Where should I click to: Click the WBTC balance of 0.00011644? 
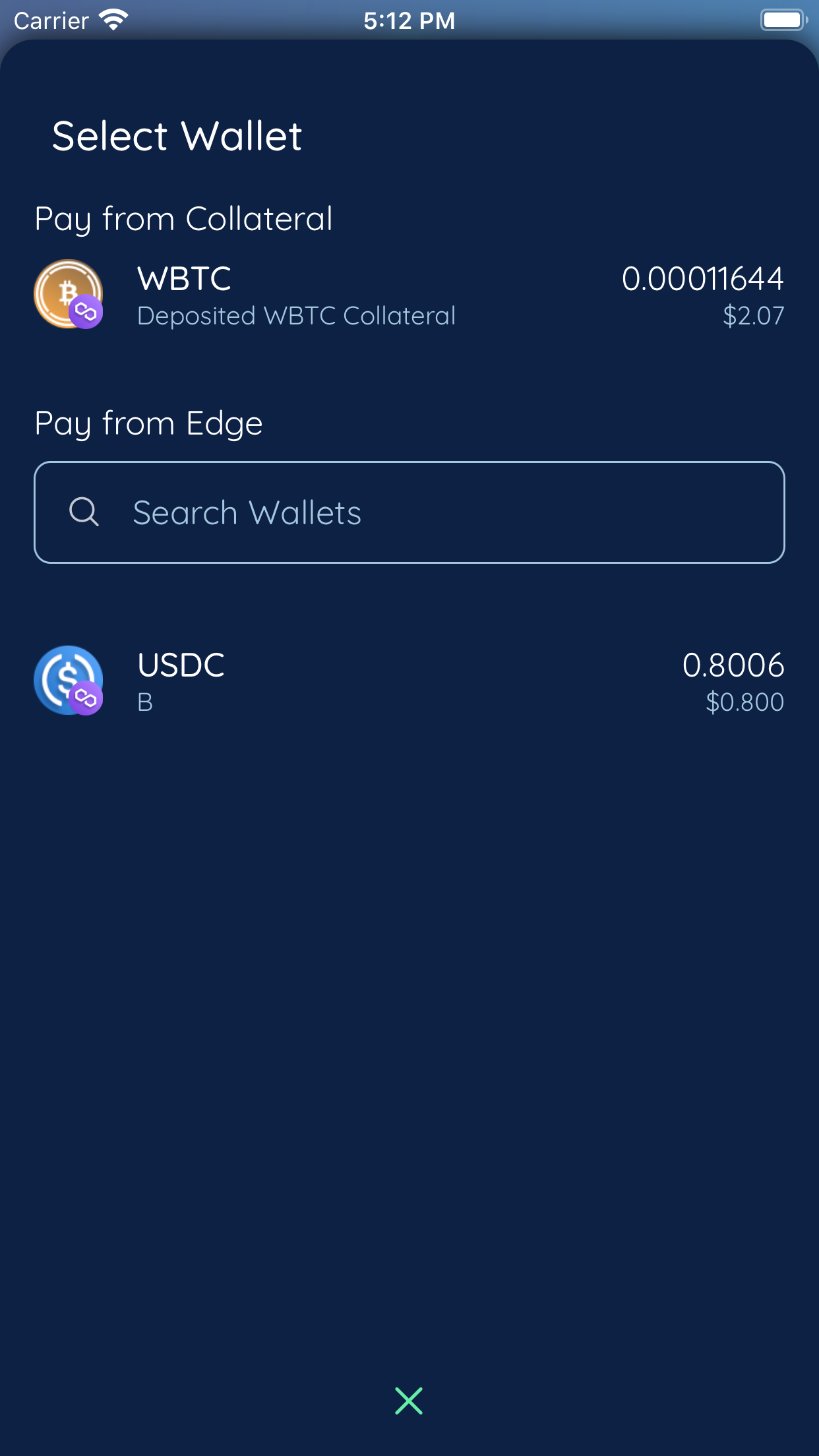[x=703, y=278]
